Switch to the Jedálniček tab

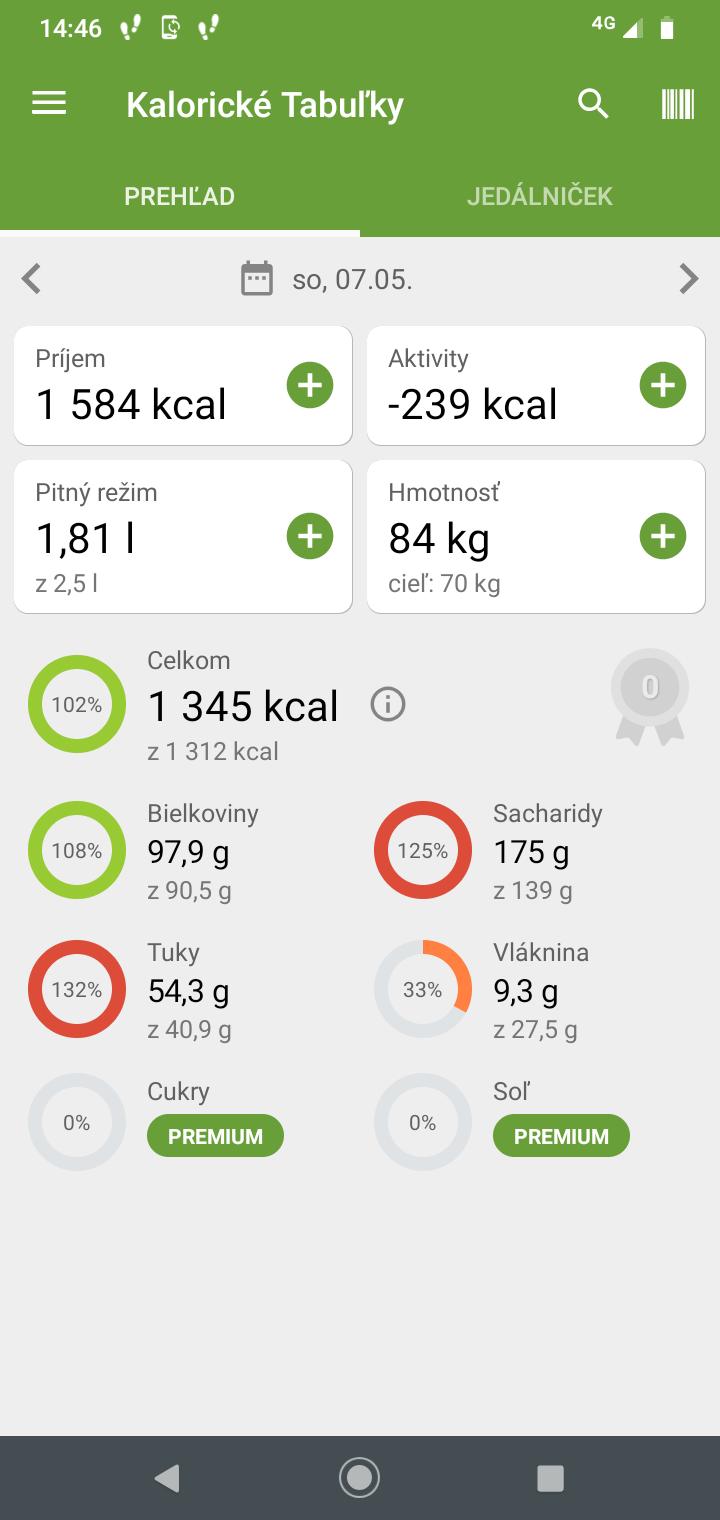click(x=539, y=196)
